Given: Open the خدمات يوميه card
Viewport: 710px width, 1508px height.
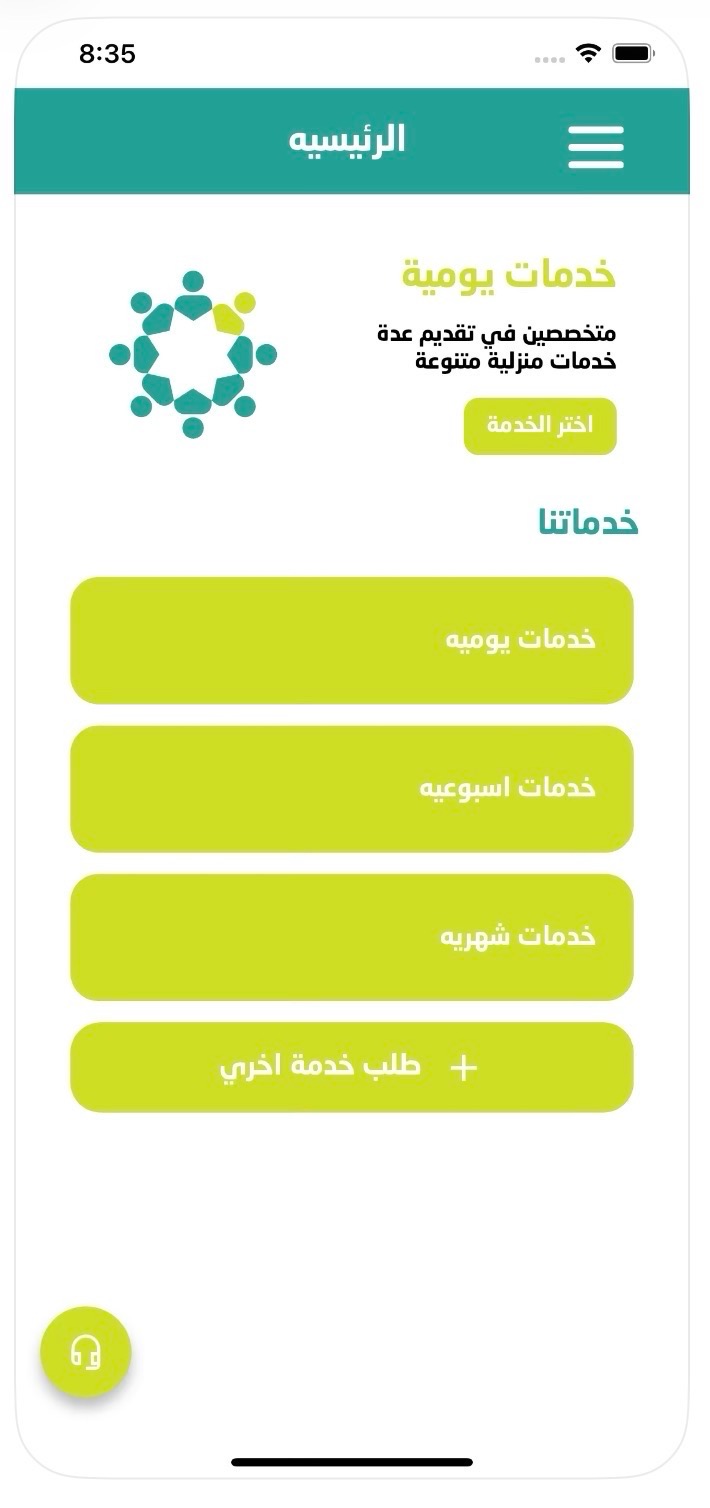Looking at the screenshot, I should click(x=352, y=640).
